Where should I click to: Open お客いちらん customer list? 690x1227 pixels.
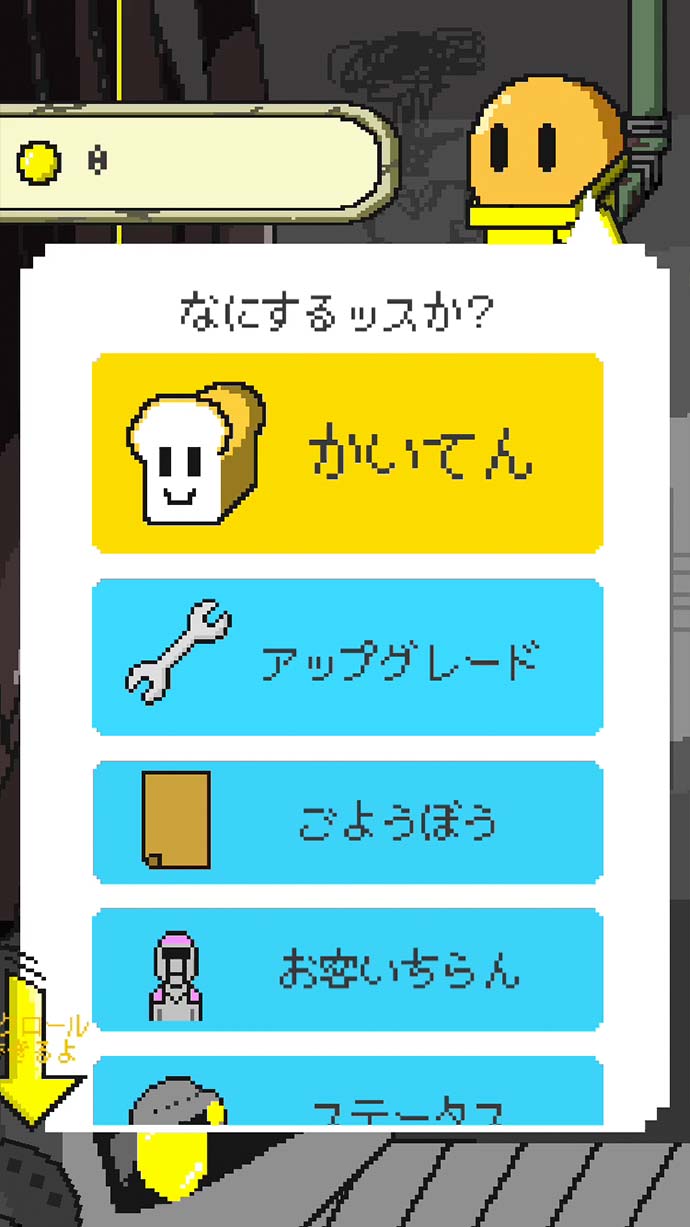(x=347, y=969)
